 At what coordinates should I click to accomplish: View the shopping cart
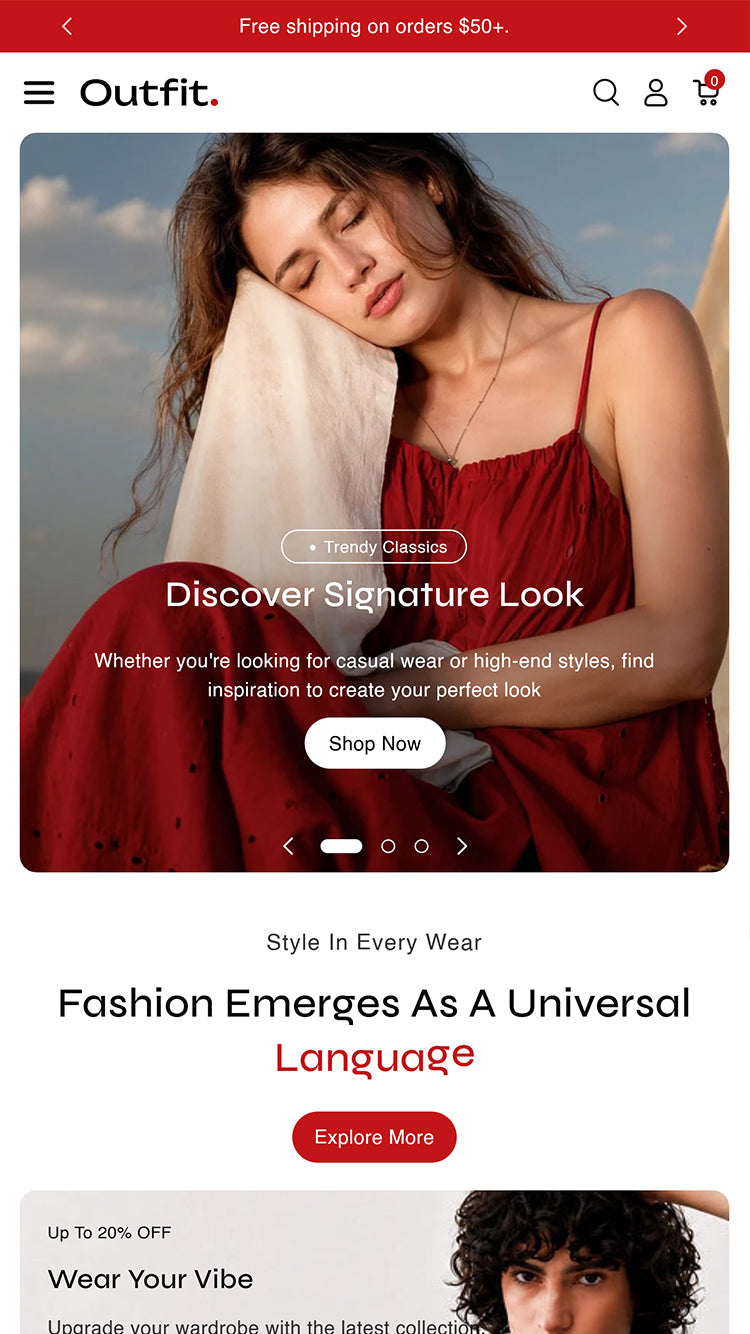tap(708, 90)
